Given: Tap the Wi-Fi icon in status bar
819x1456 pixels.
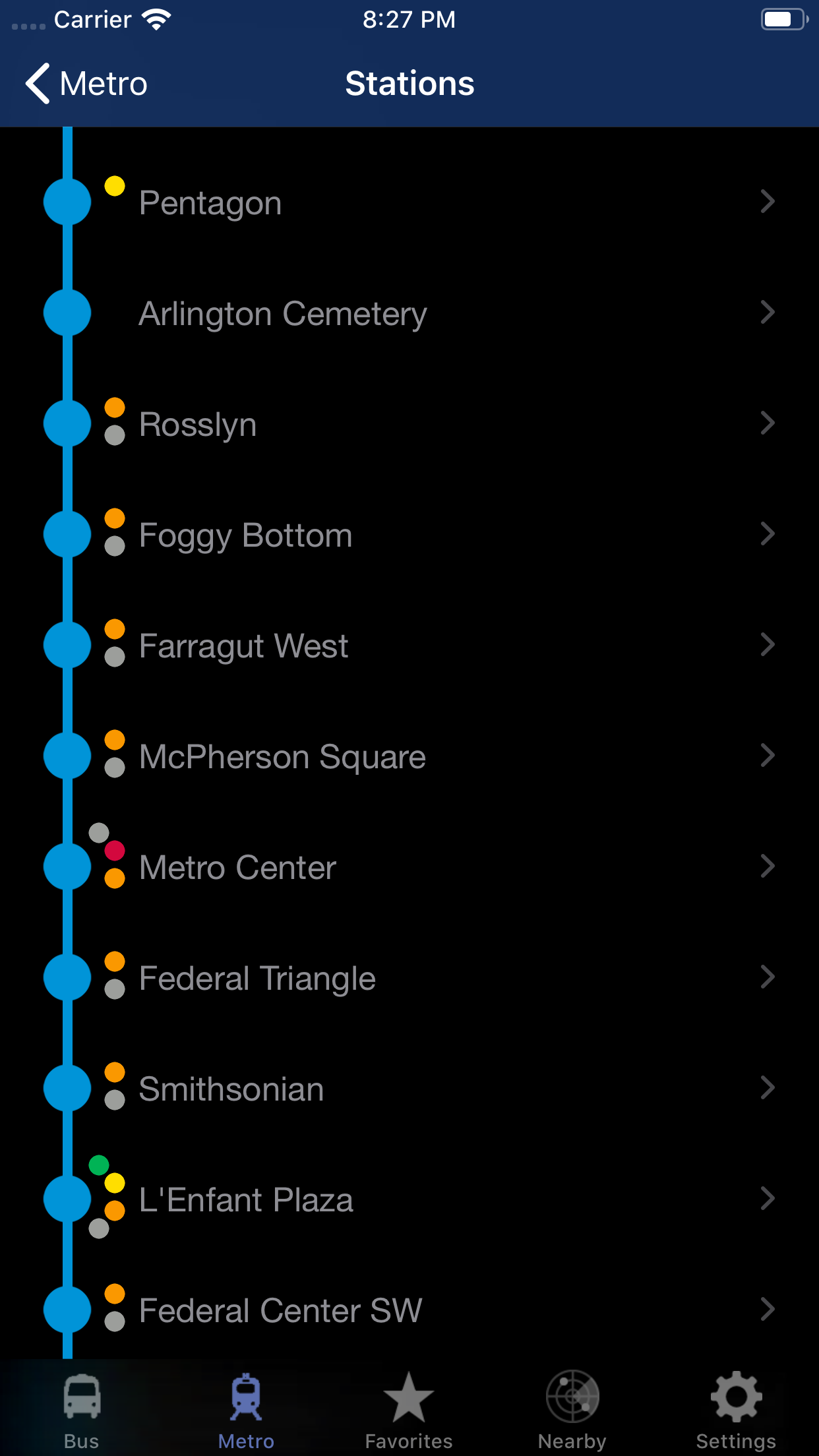Looking at the screenshot, I should (156, 19).
